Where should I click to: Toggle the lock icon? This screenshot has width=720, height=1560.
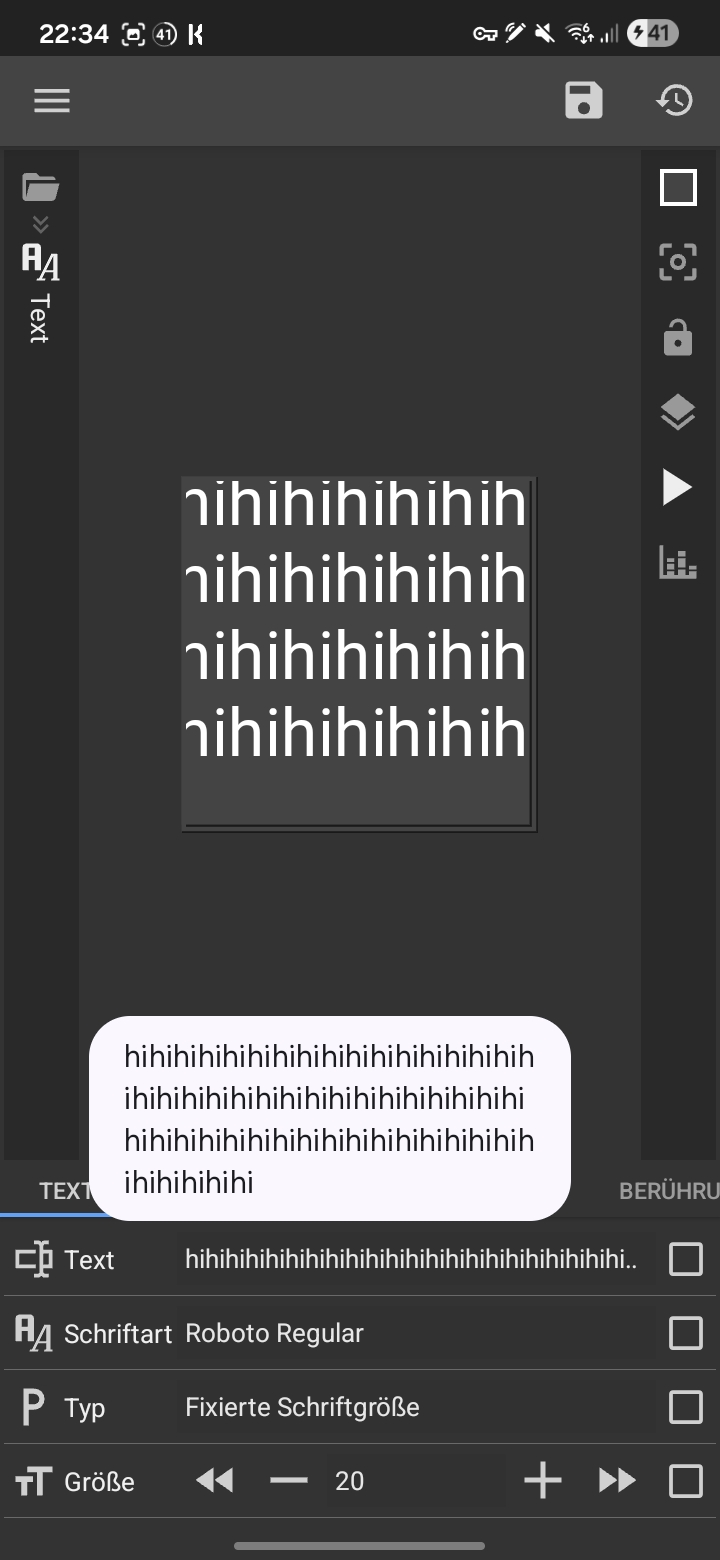click(x=678, y=337)
